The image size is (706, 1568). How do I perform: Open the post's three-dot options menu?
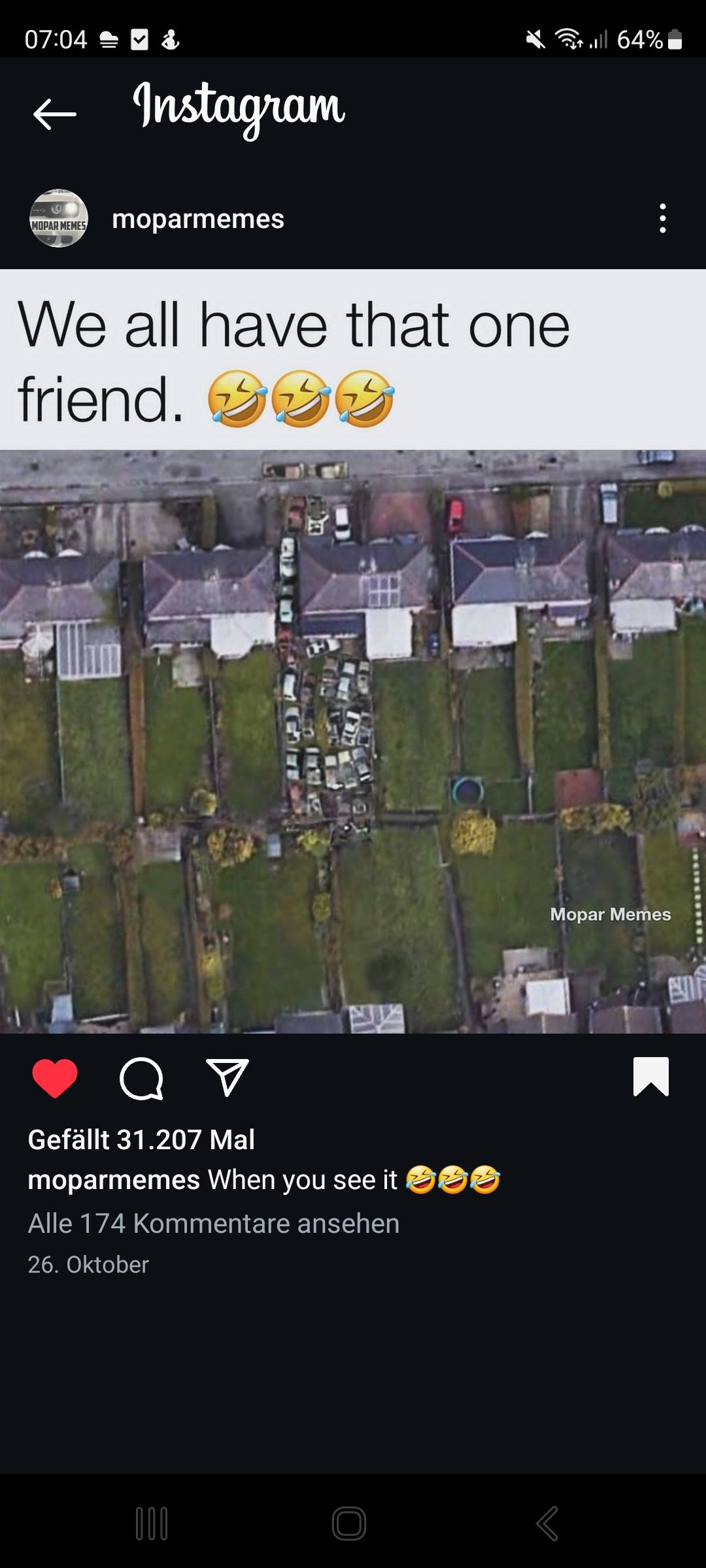pos(663,218)
